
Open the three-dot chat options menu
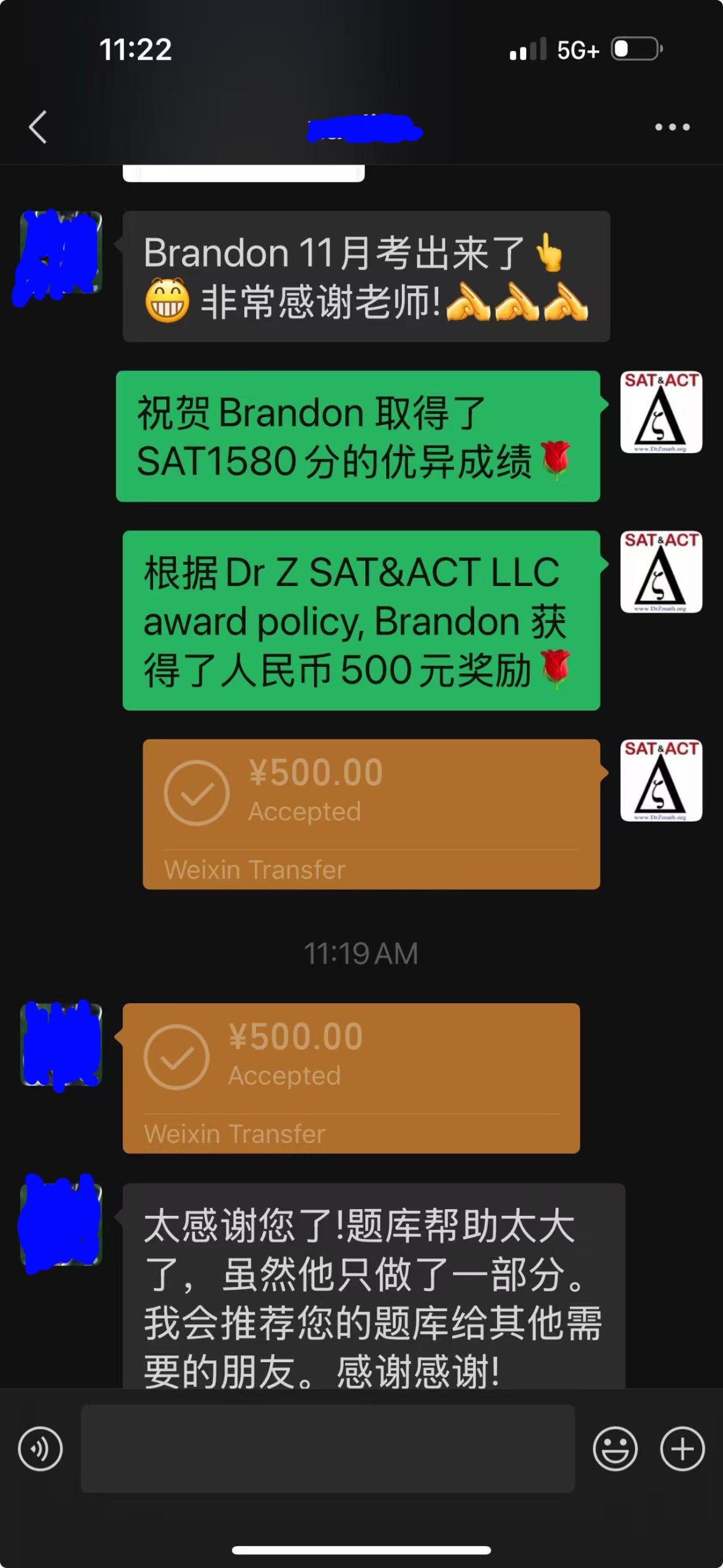(672, 127)
